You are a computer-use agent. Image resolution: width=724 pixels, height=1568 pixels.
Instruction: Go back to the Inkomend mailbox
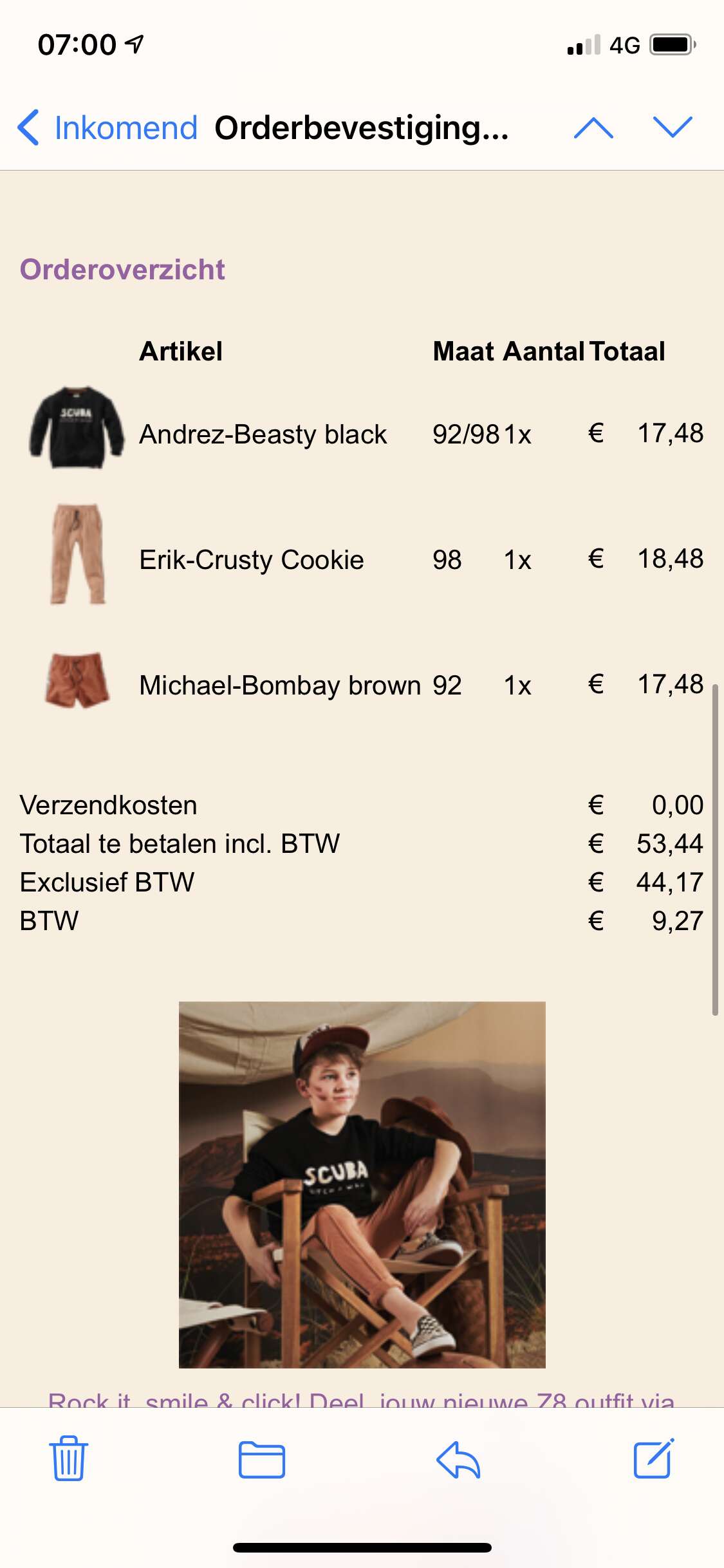[x=107, y=127]
